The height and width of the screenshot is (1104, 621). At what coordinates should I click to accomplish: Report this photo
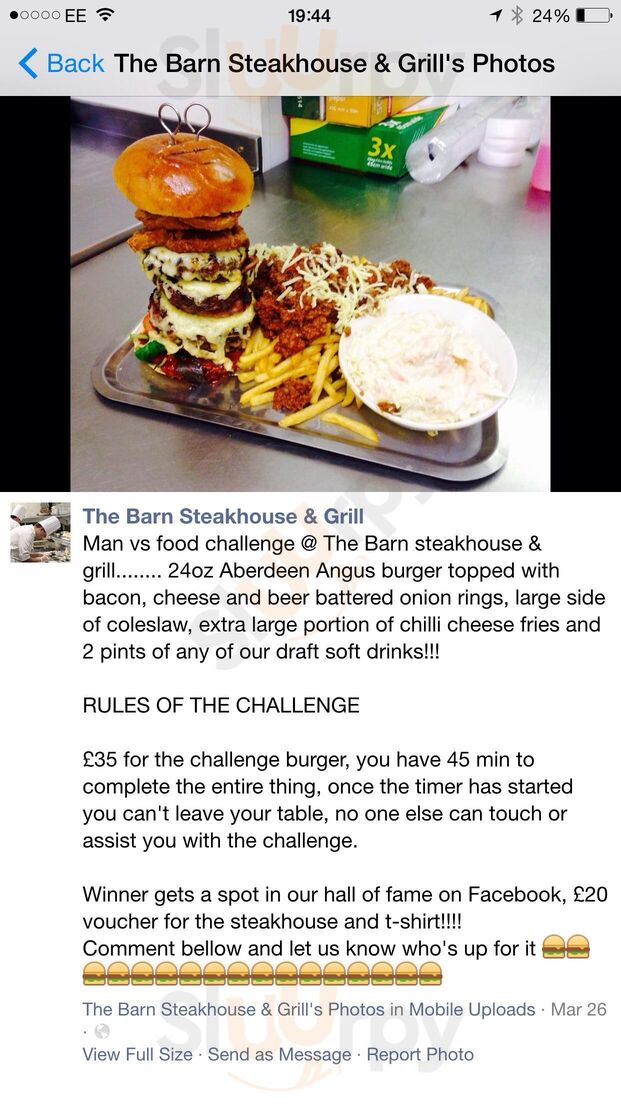point(420,1055)
